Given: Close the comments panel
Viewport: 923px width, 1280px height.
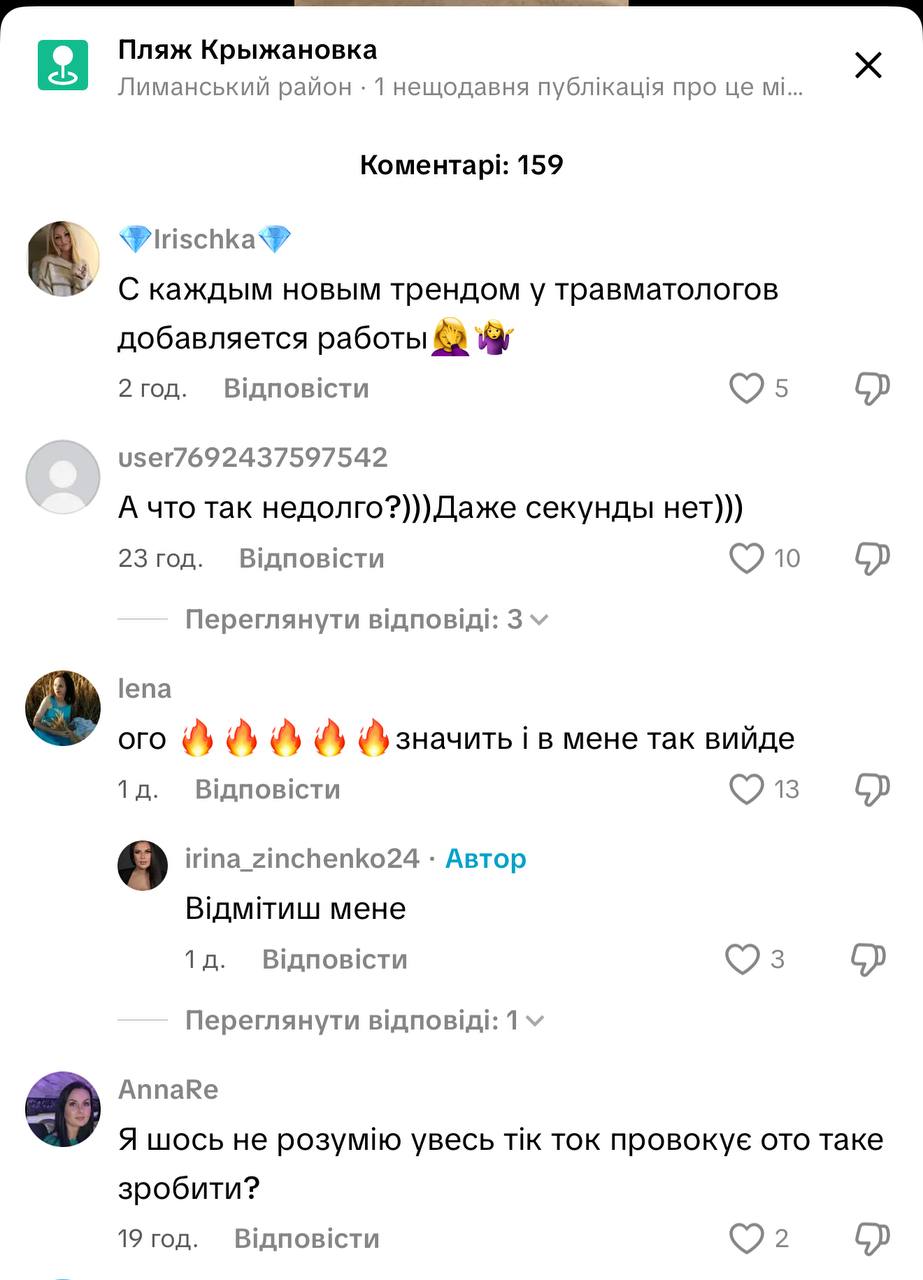Looking at the screenshot, I should (x=868, y=66).
